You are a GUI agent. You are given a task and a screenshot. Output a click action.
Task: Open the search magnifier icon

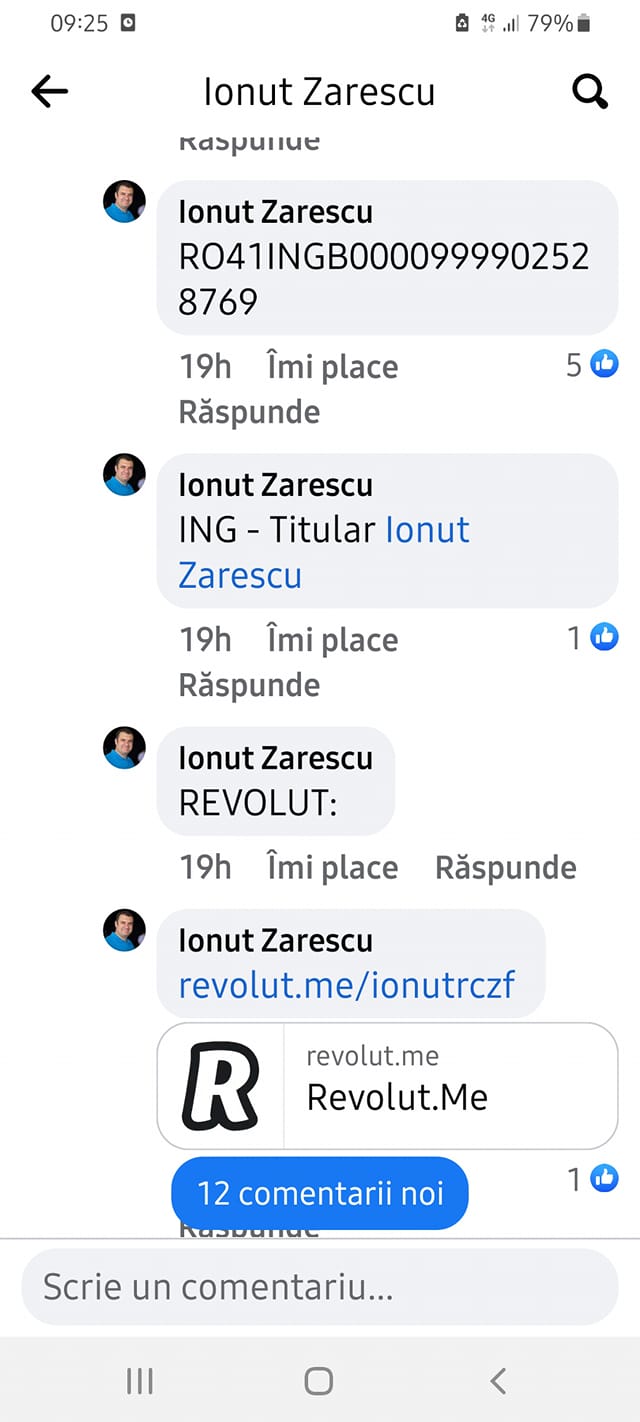point(589,92)
